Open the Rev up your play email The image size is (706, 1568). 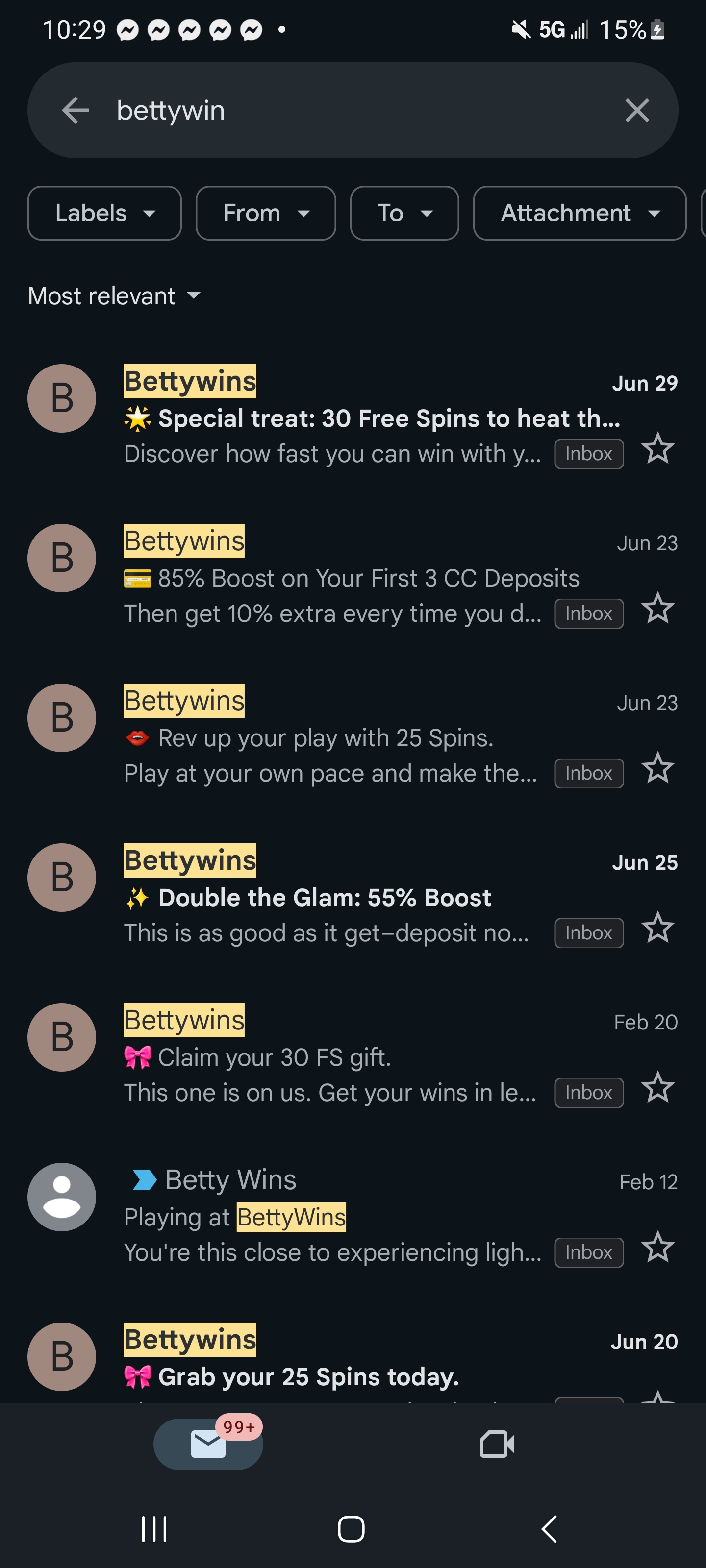click(x=353, y=736)
